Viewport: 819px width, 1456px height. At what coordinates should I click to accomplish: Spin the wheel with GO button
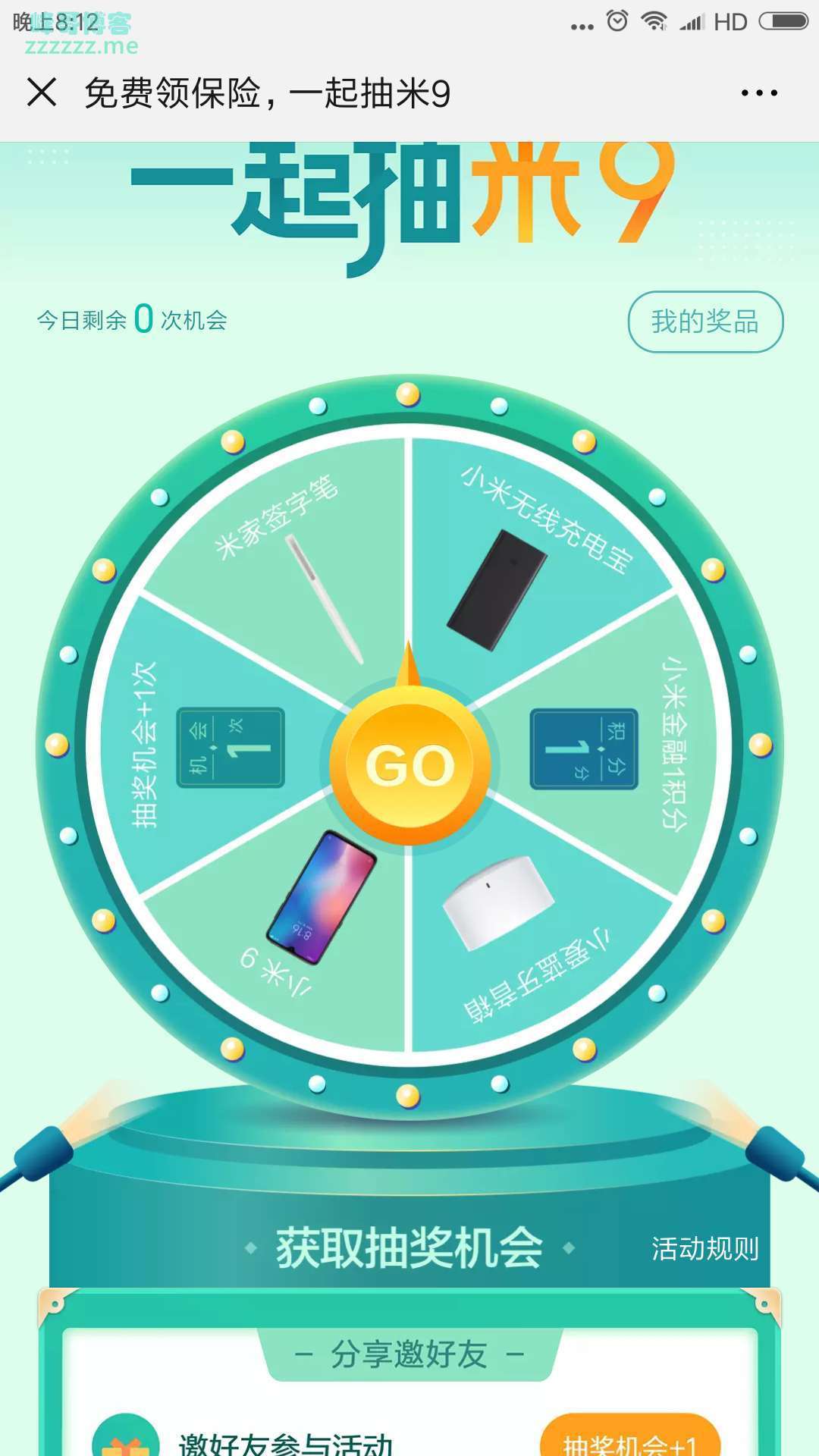tap(409, 764)
